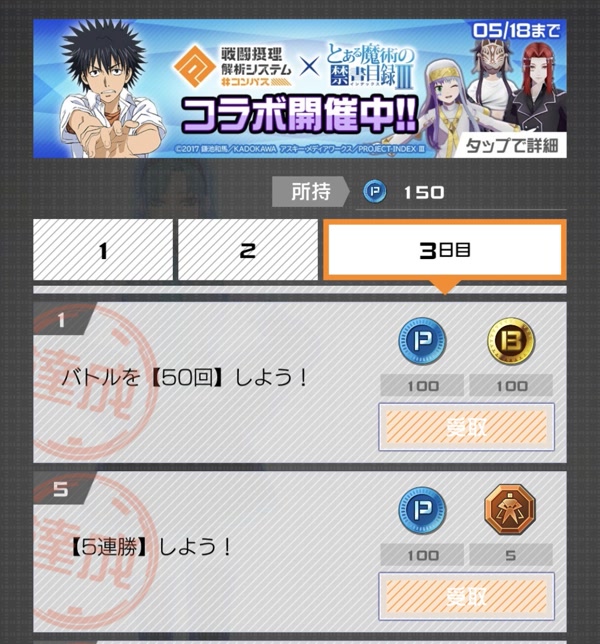Claim the reward for the 5連勝 mission
The image size is (600, 644).
(x=466, y=596)
